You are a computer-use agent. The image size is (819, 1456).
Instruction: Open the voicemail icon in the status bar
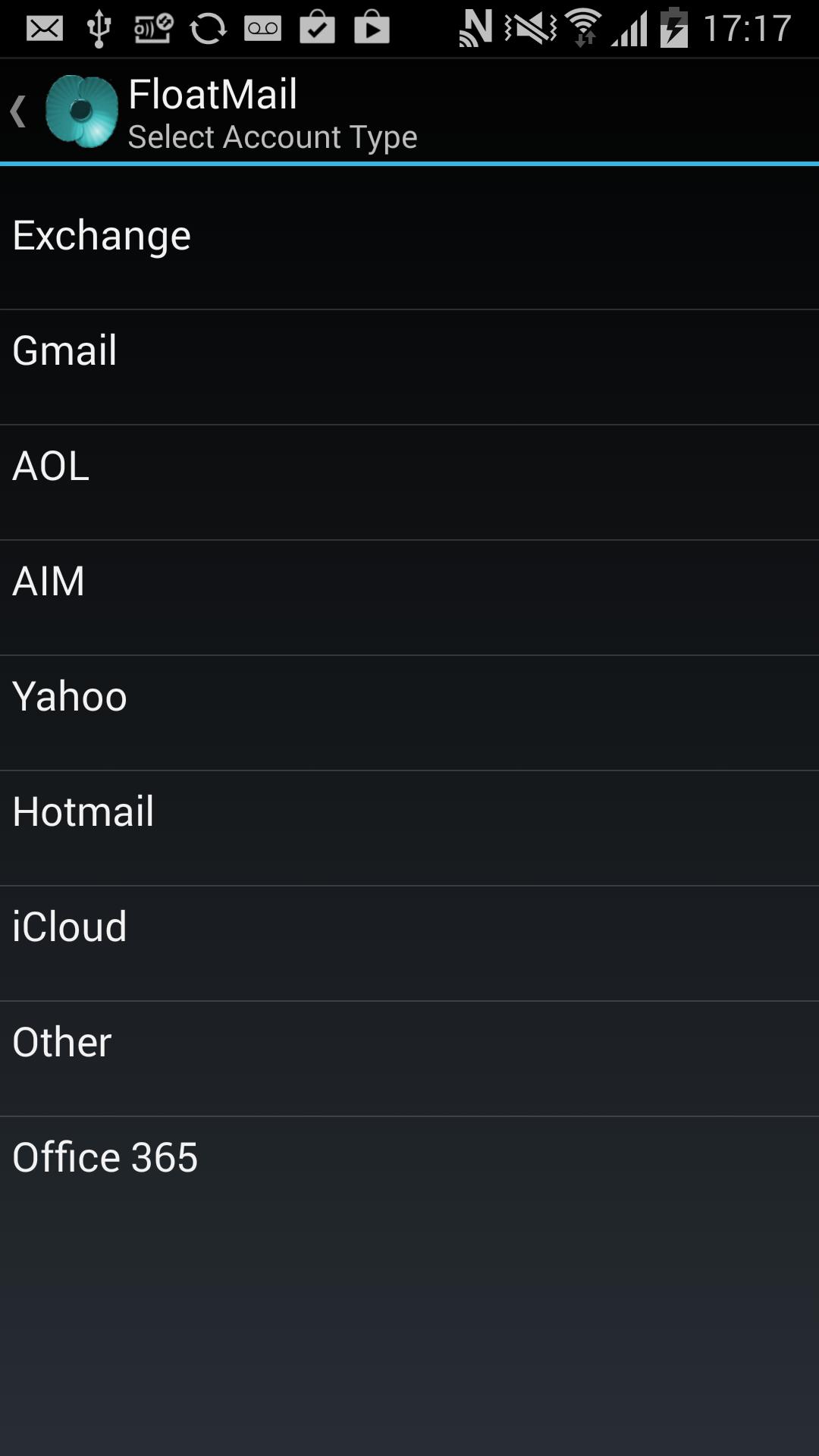point(262,27)
